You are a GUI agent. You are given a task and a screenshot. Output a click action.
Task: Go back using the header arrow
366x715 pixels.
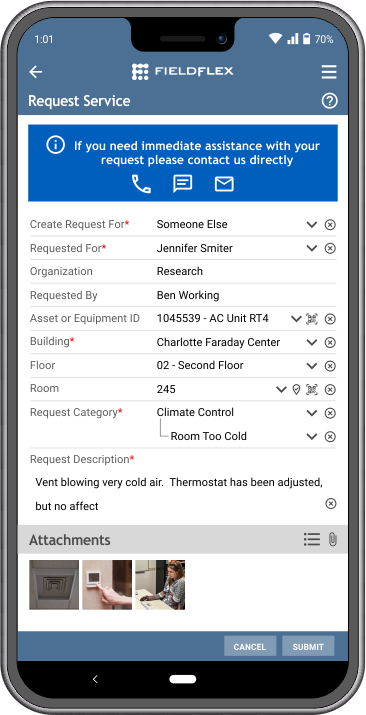click(36, 72)
